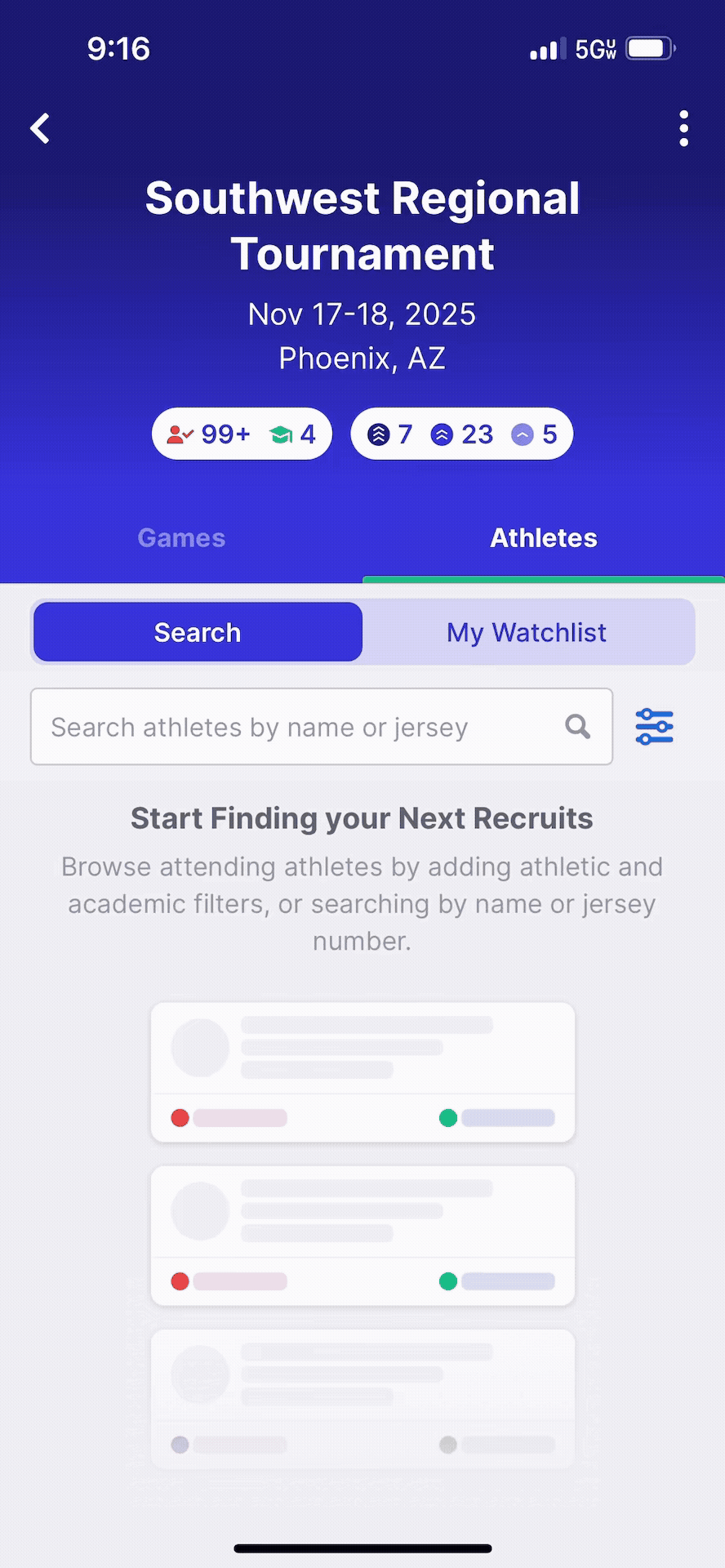Select the Athletes tab
This screenshot has height=1568, width=725.
tap(543, 538)
